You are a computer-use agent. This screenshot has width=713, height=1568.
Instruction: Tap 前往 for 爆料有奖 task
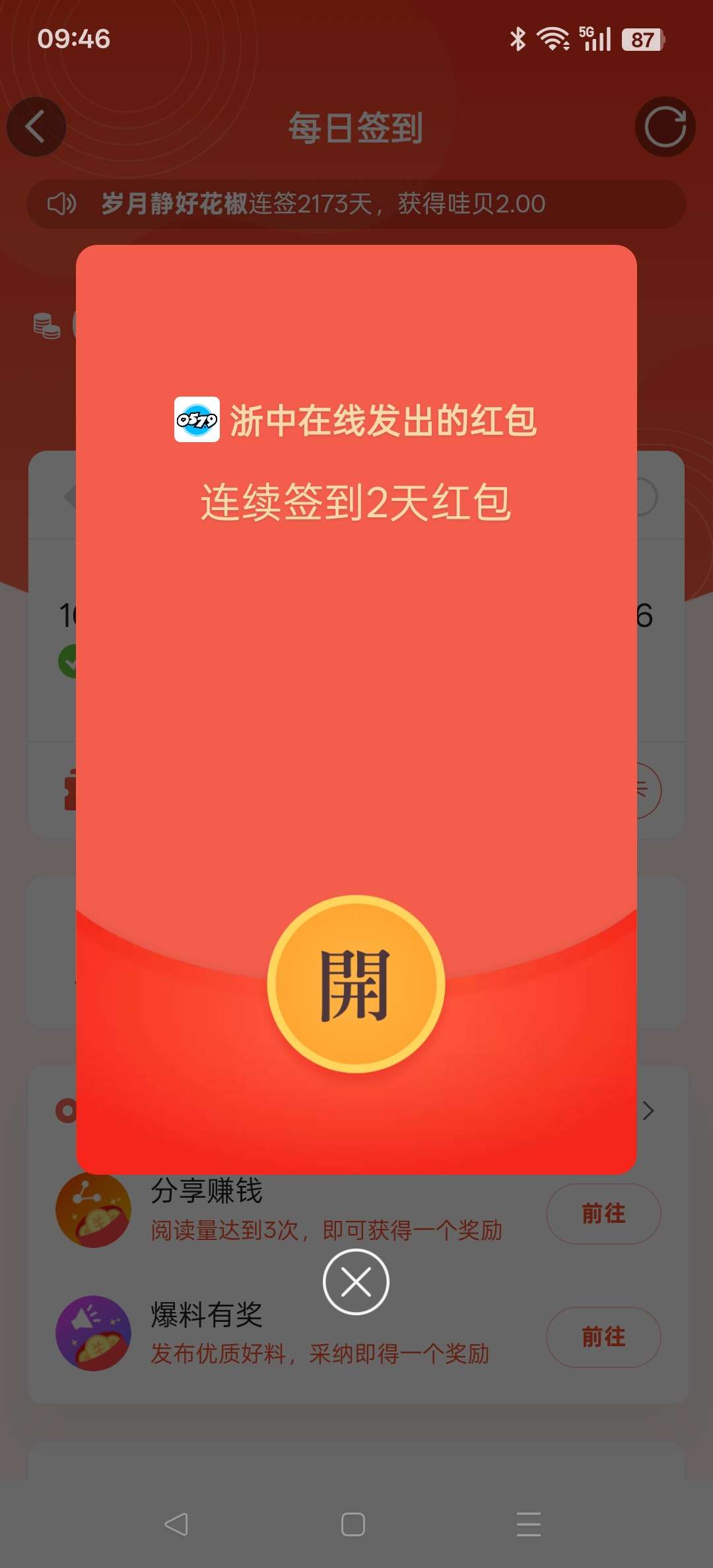(x=603, y=1337)
